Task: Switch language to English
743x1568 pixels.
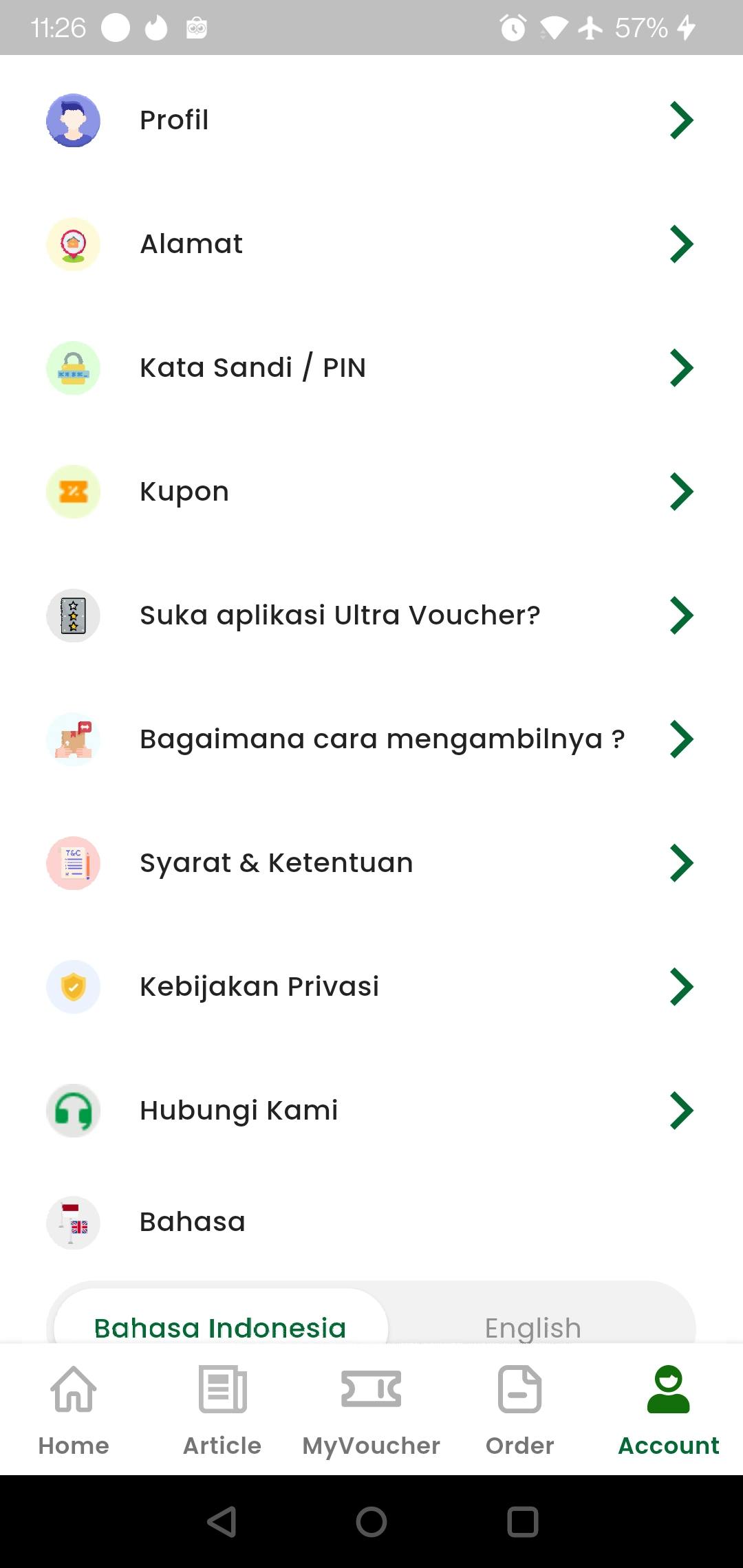Action: (x=533, y=1327)
